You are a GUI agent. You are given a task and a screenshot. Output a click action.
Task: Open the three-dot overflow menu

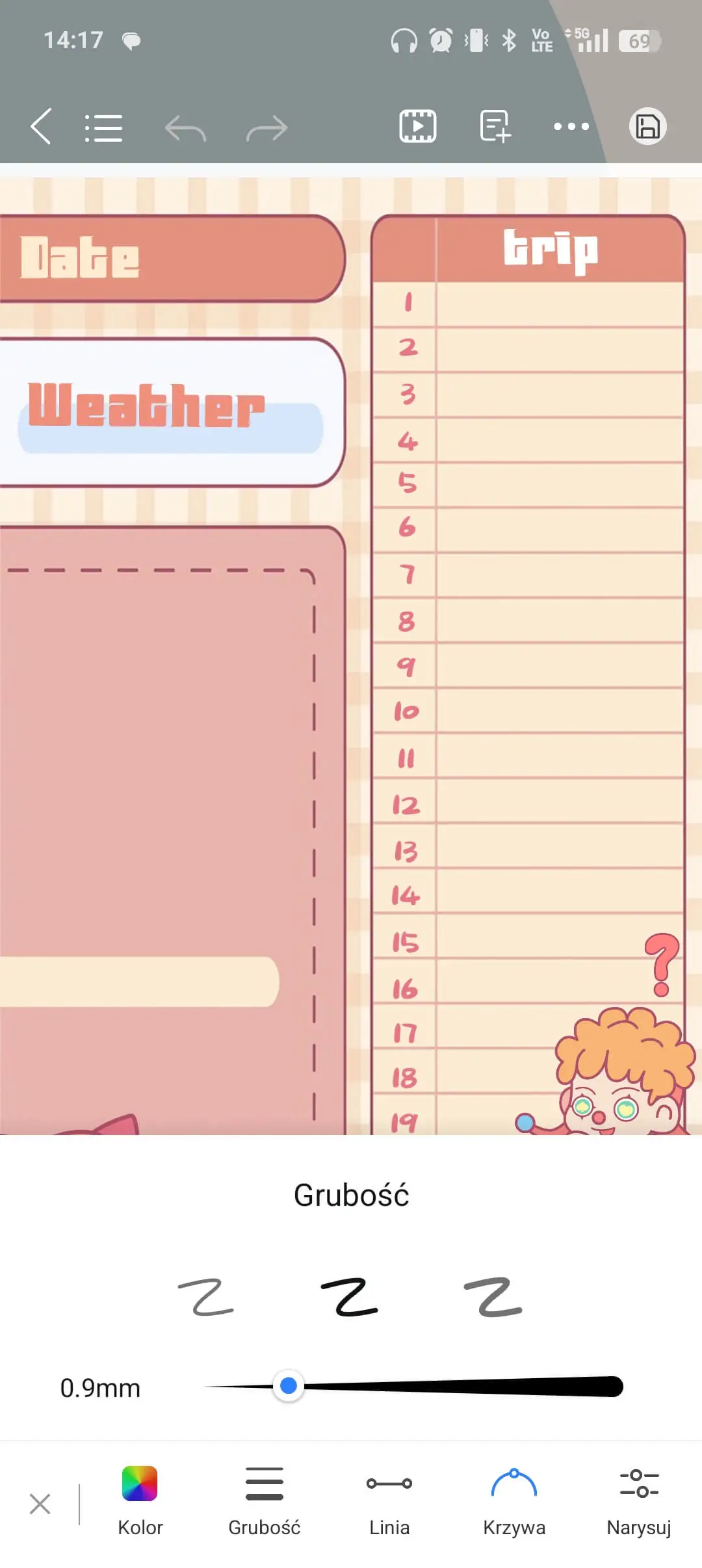point(571,126)
